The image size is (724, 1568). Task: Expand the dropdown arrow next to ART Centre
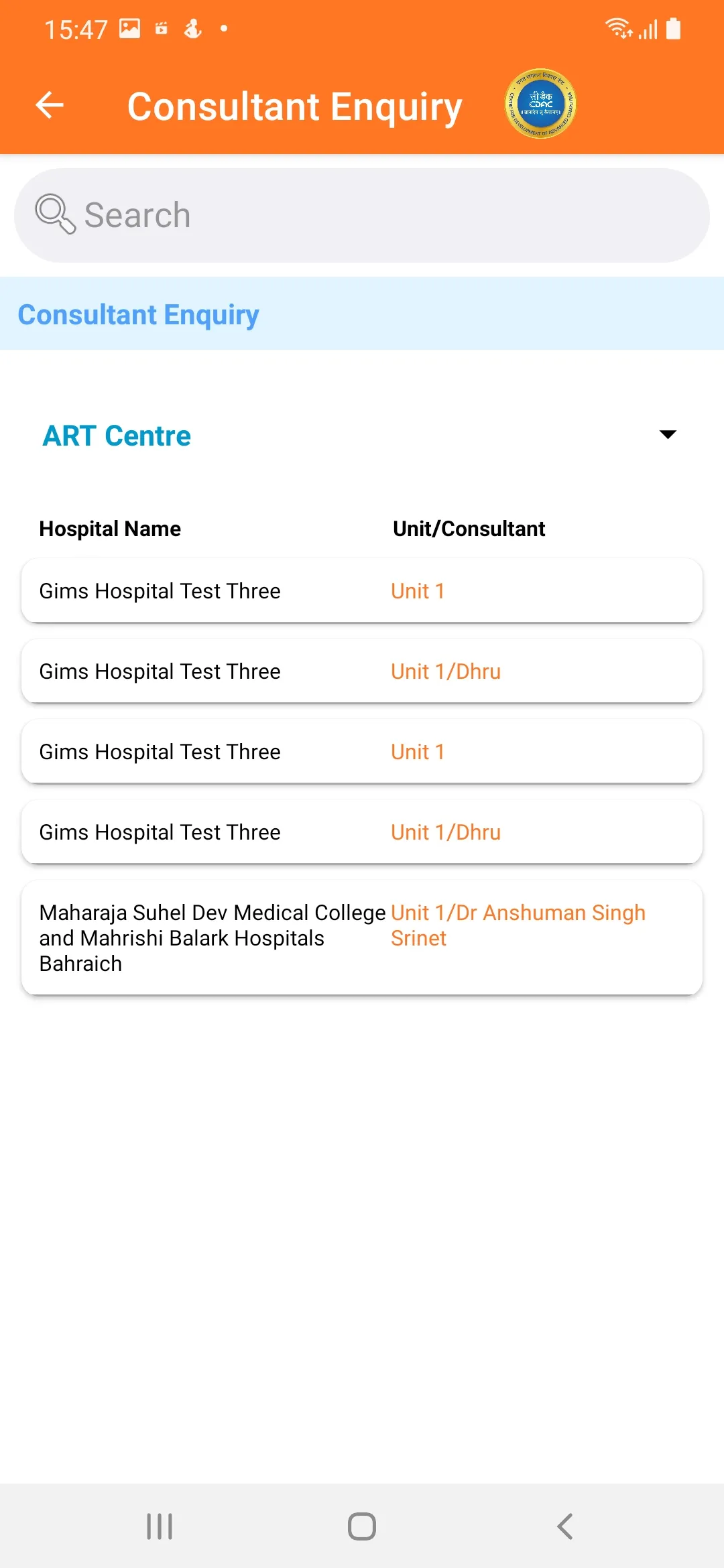click(x=668, y=436)
